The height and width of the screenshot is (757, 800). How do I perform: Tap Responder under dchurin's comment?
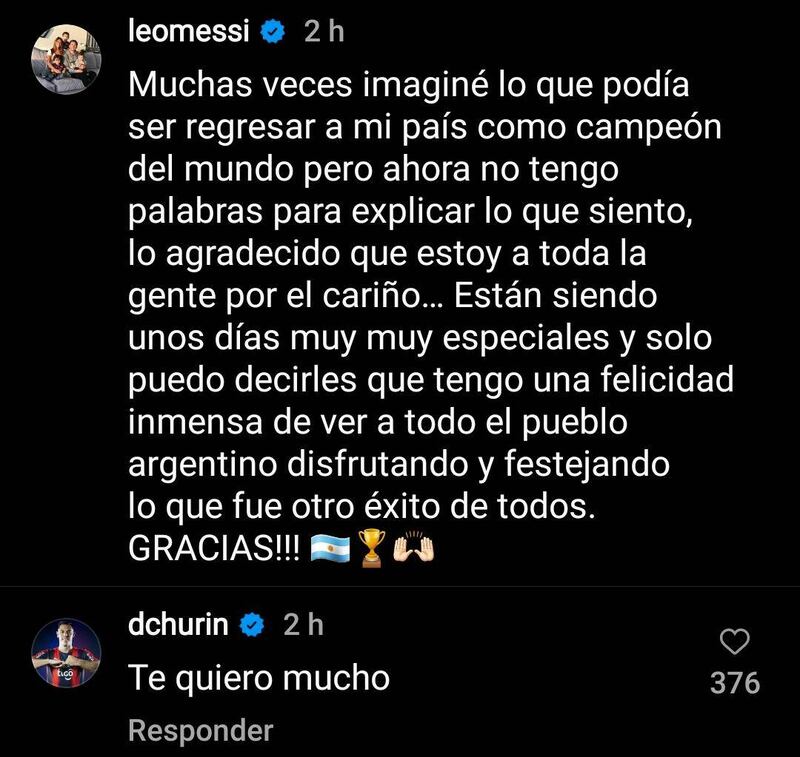200,731
